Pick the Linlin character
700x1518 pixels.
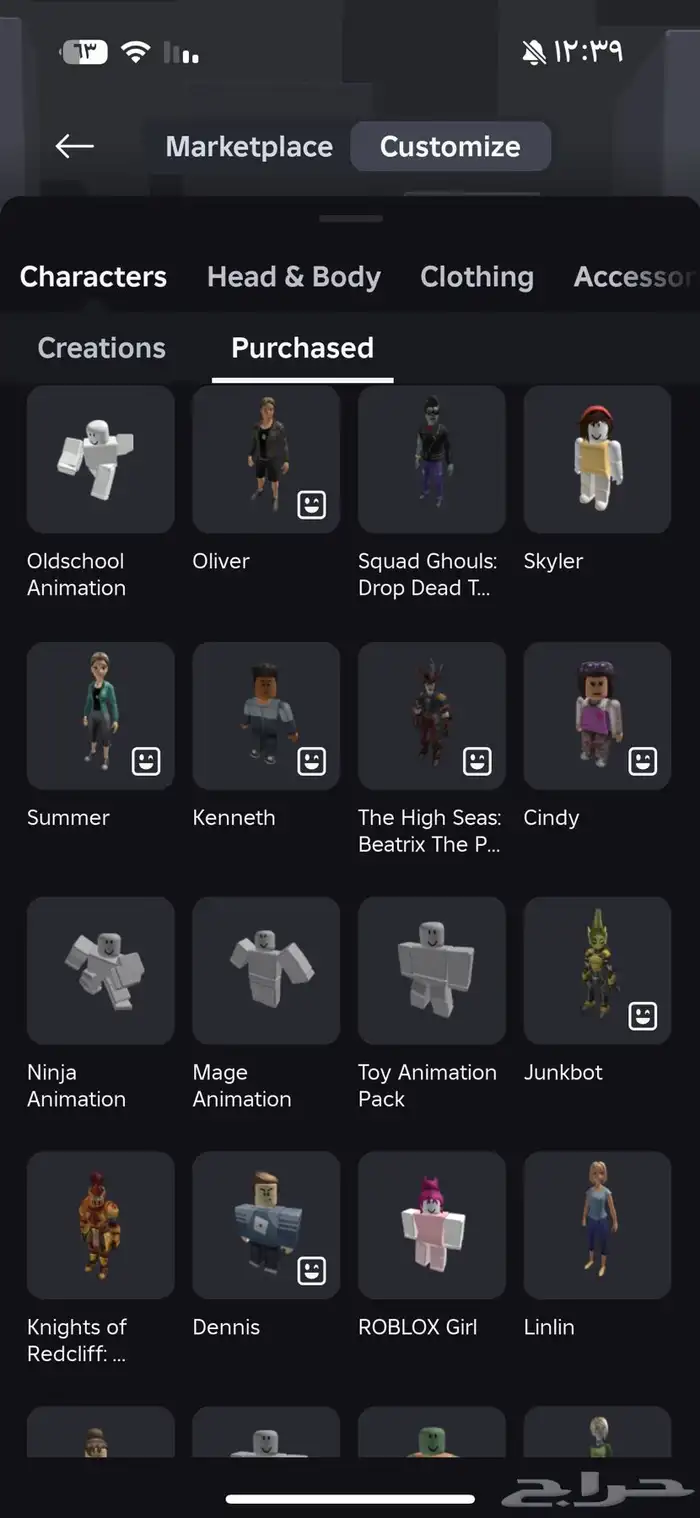click(597, 1225)
